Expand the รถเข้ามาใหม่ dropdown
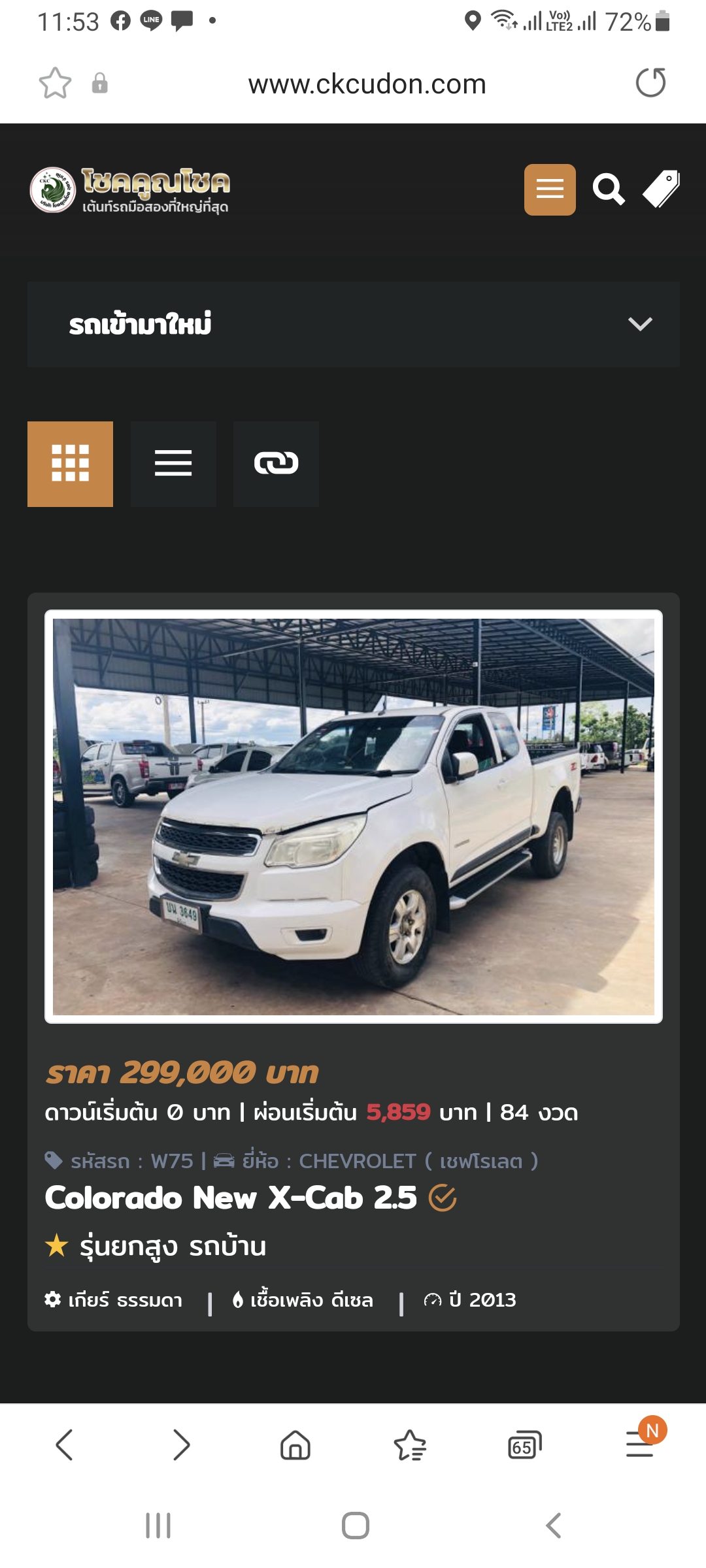 pos(354,324)
